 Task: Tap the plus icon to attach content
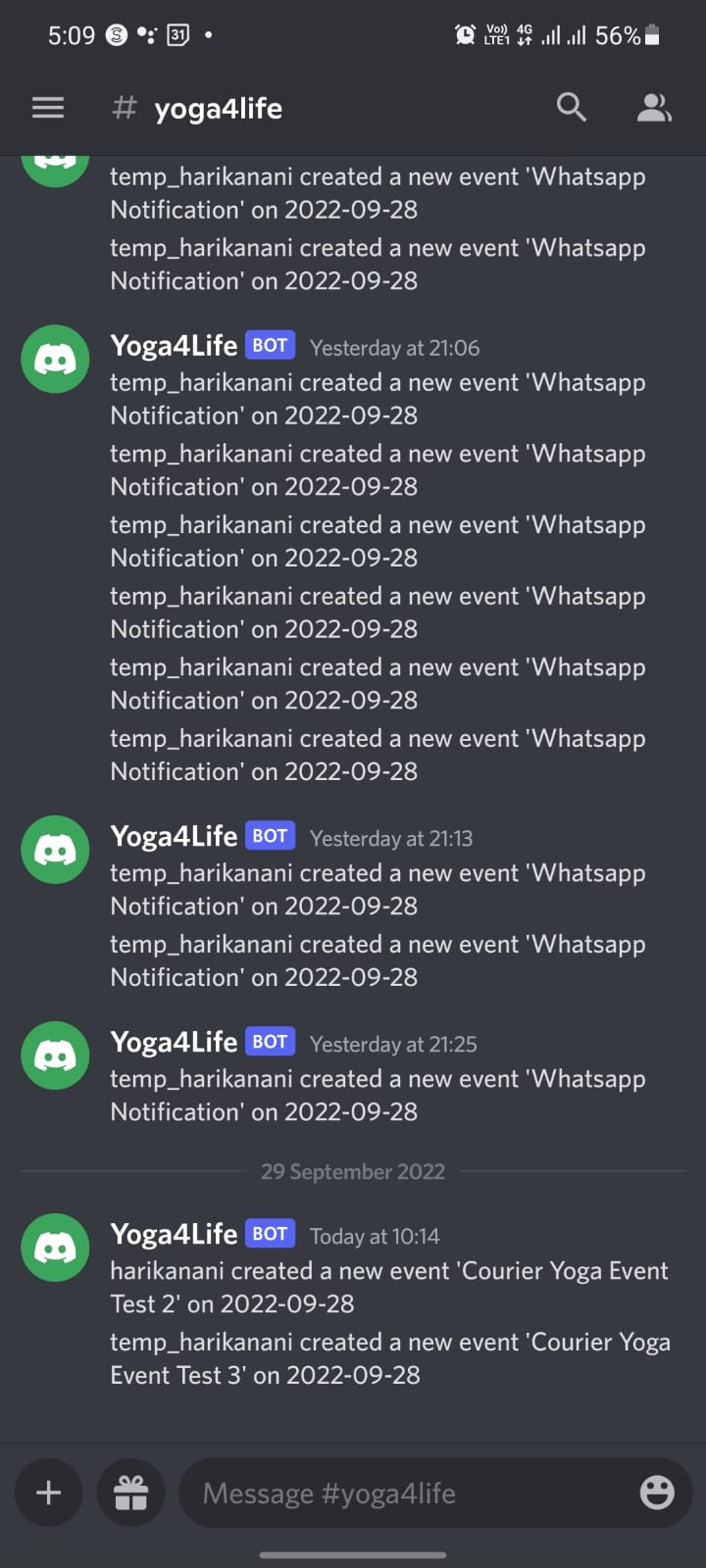coord(48,1493)
